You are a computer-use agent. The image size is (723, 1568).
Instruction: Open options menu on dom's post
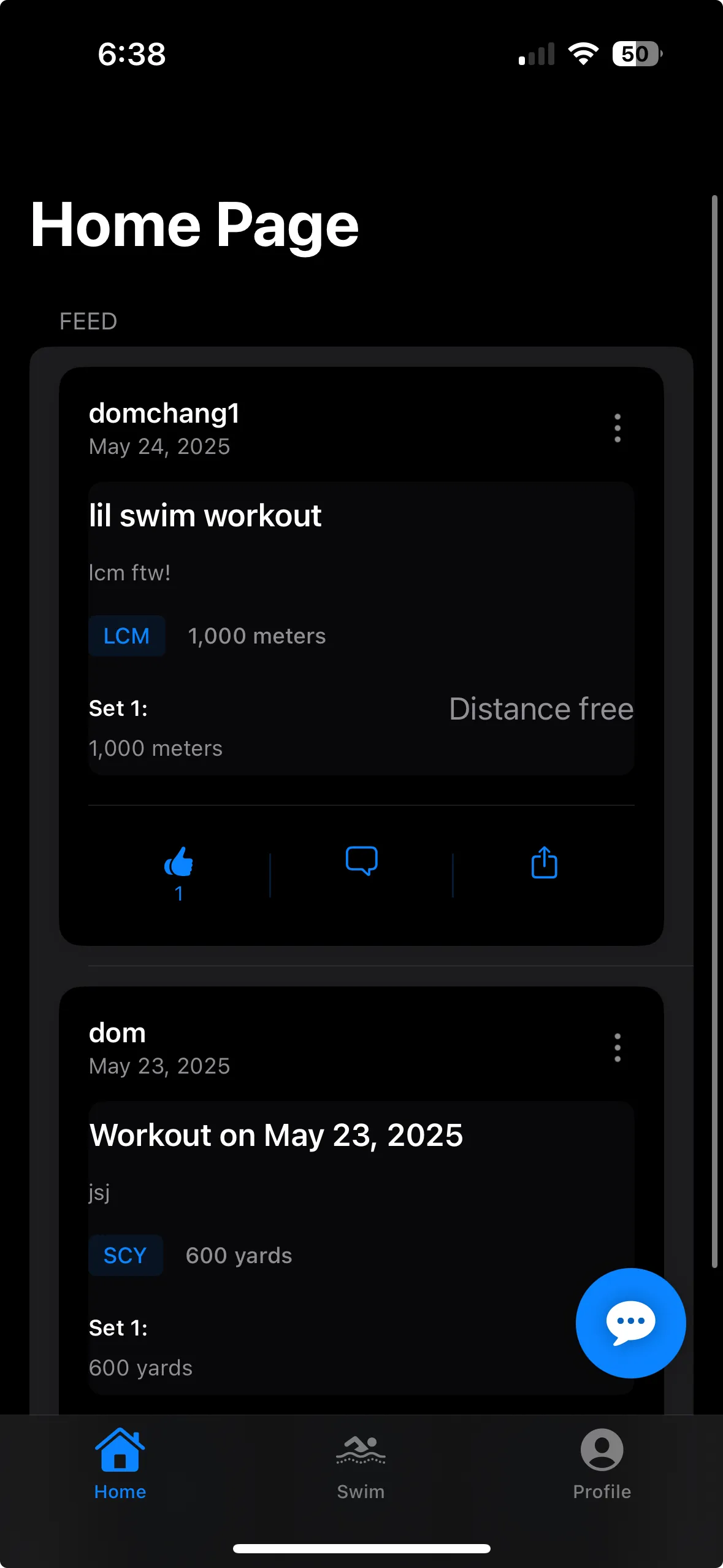[x=617, y=1048]
